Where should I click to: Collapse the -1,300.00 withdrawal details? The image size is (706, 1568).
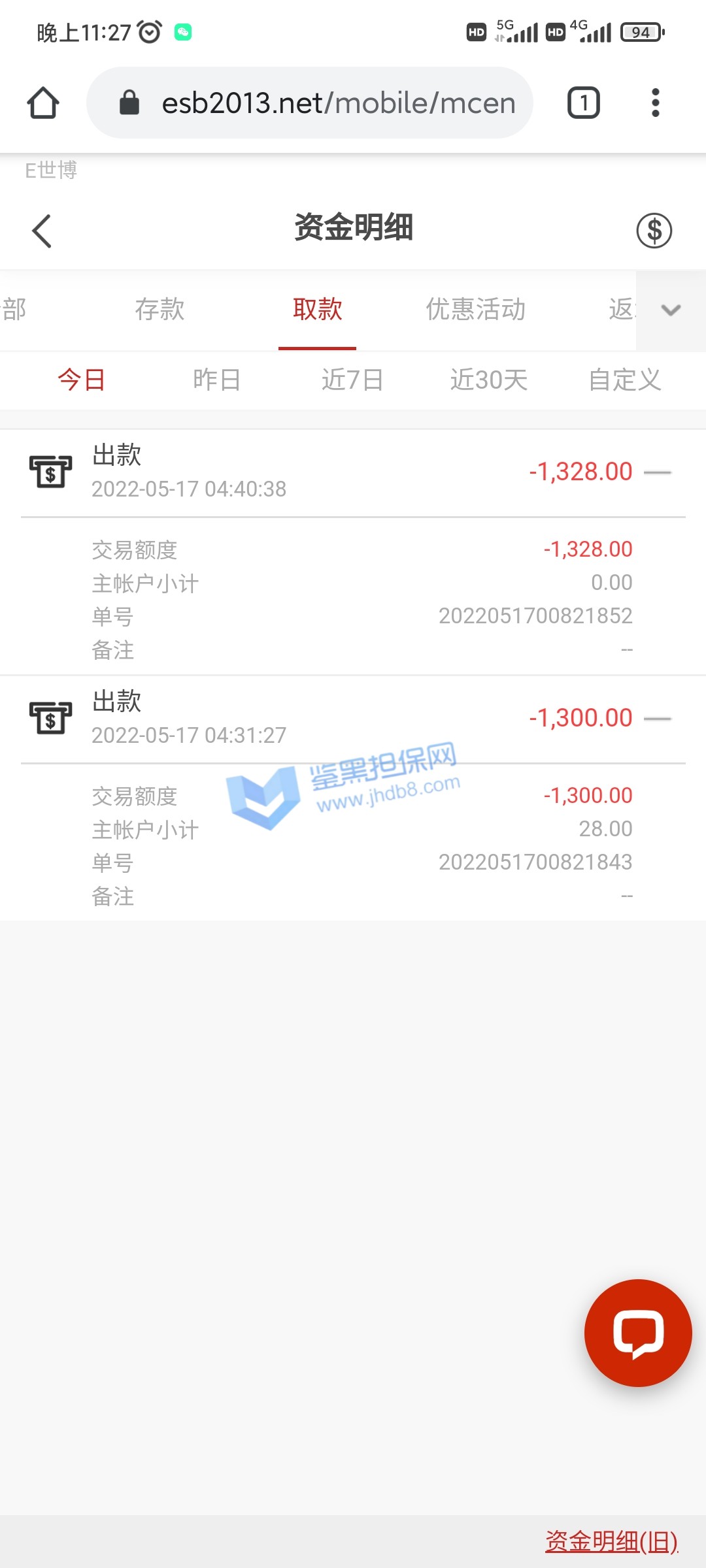(658, 719)
